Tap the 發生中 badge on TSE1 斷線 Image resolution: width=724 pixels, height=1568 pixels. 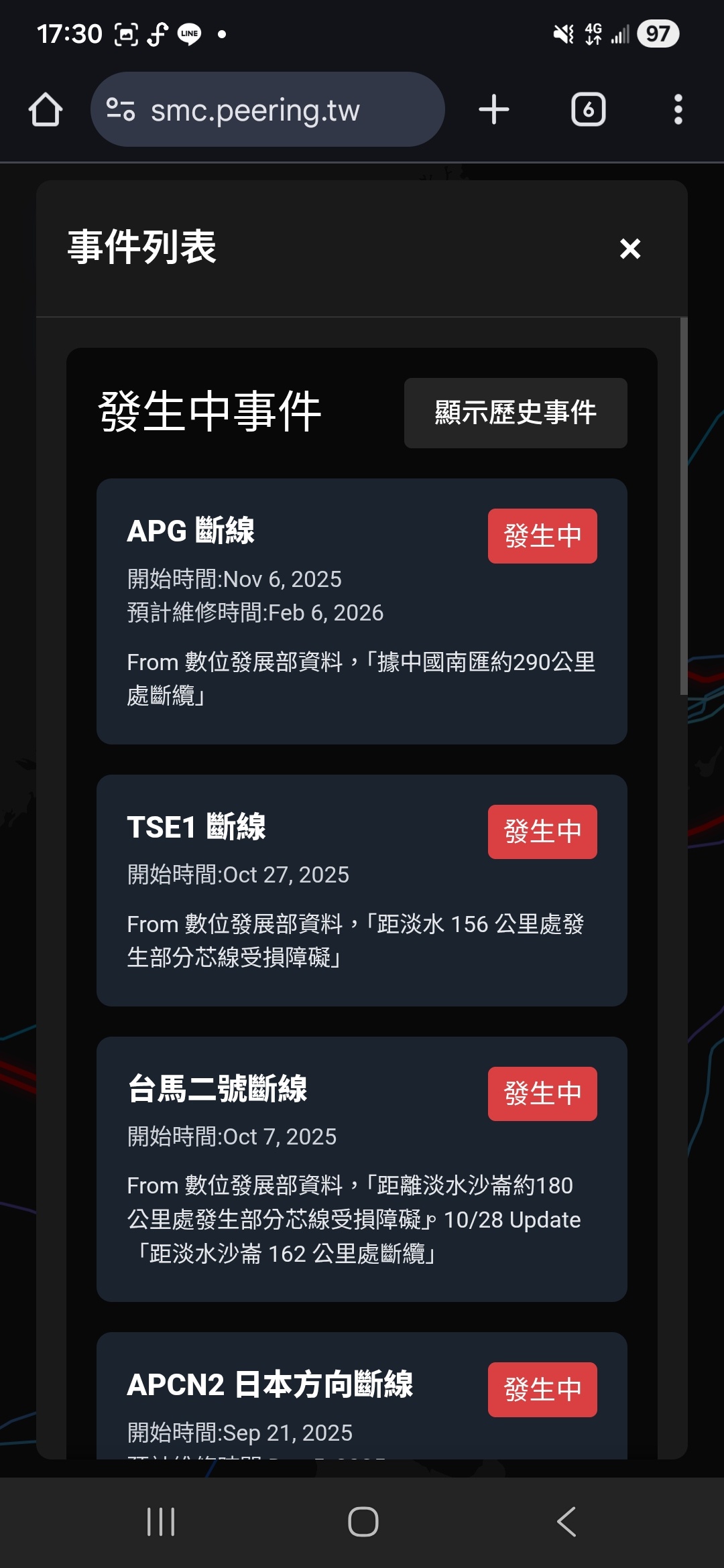click(x=542, y=832)
